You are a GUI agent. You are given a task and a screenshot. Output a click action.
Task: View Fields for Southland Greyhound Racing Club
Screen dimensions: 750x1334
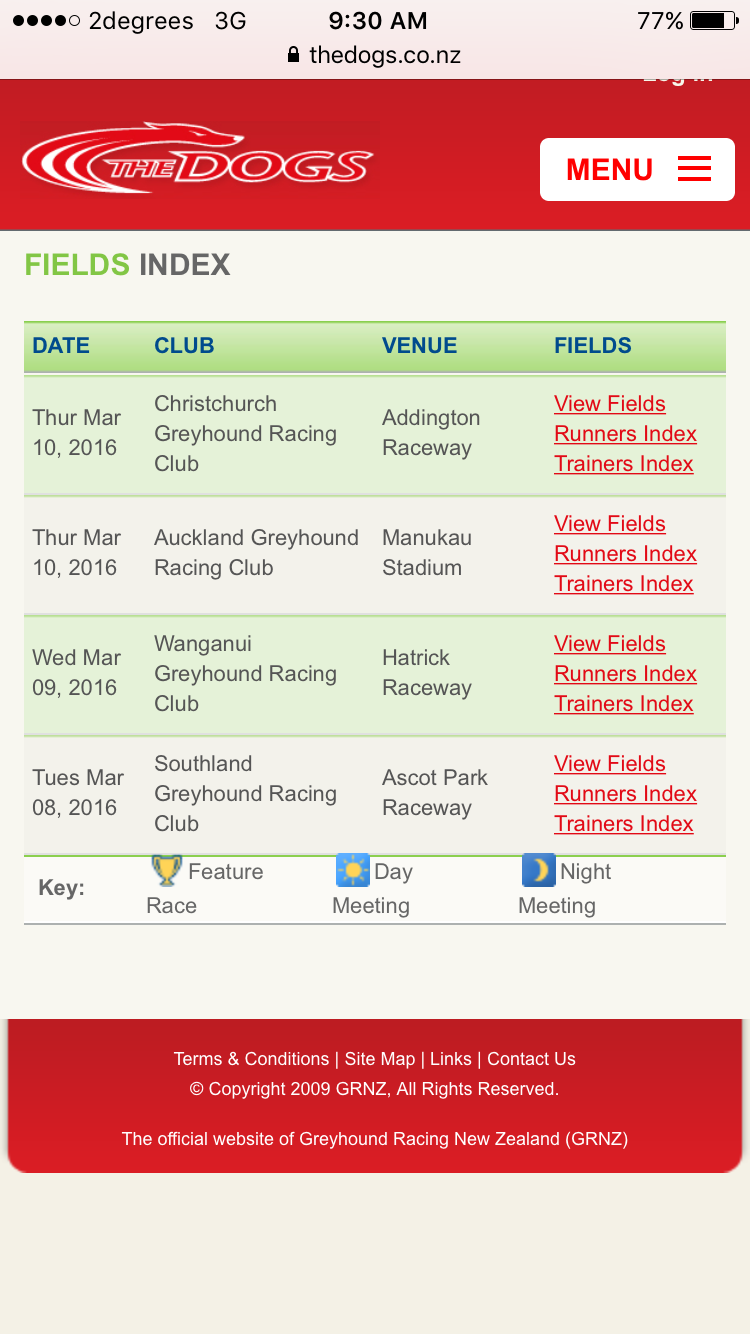point(610,764)
